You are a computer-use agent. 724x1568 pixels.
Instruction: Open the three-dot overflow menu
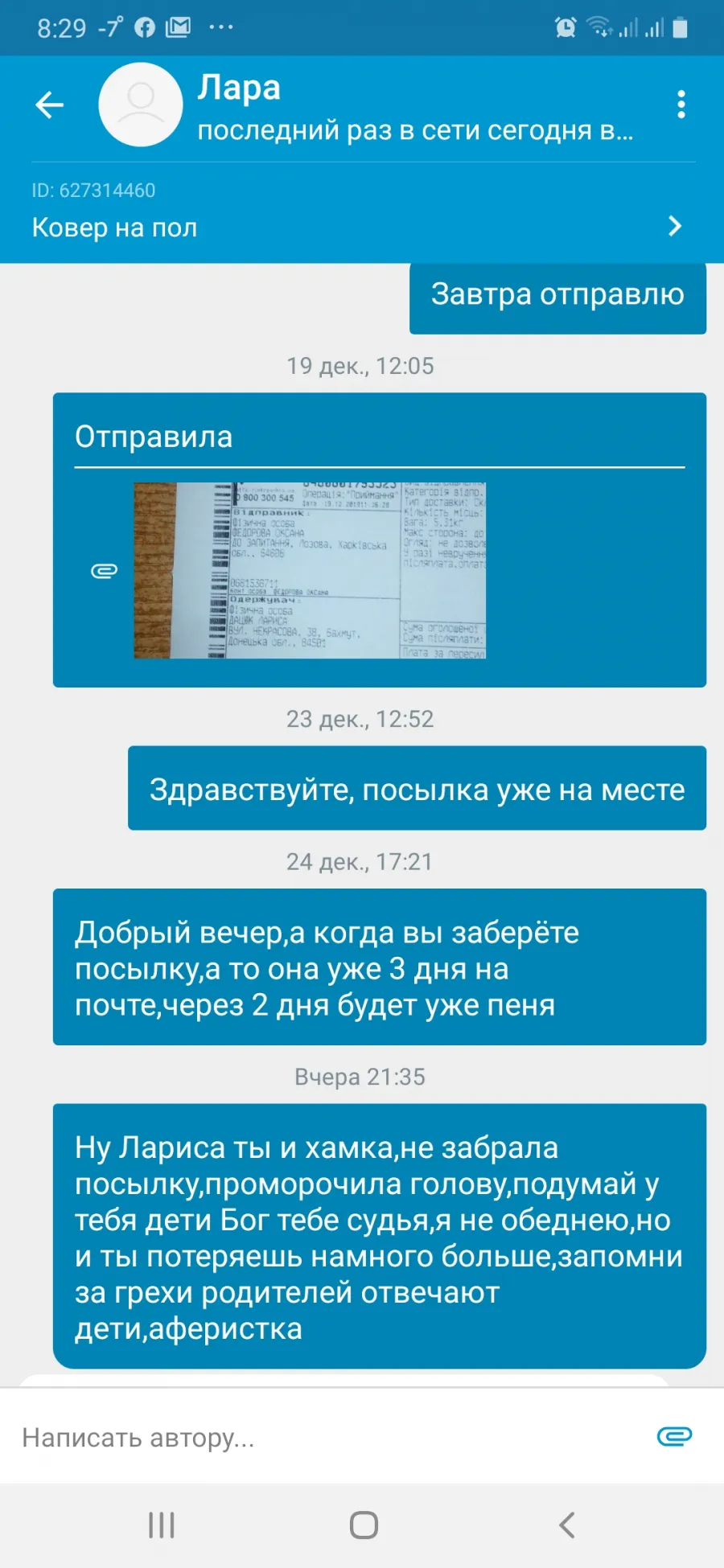(681, 105)
